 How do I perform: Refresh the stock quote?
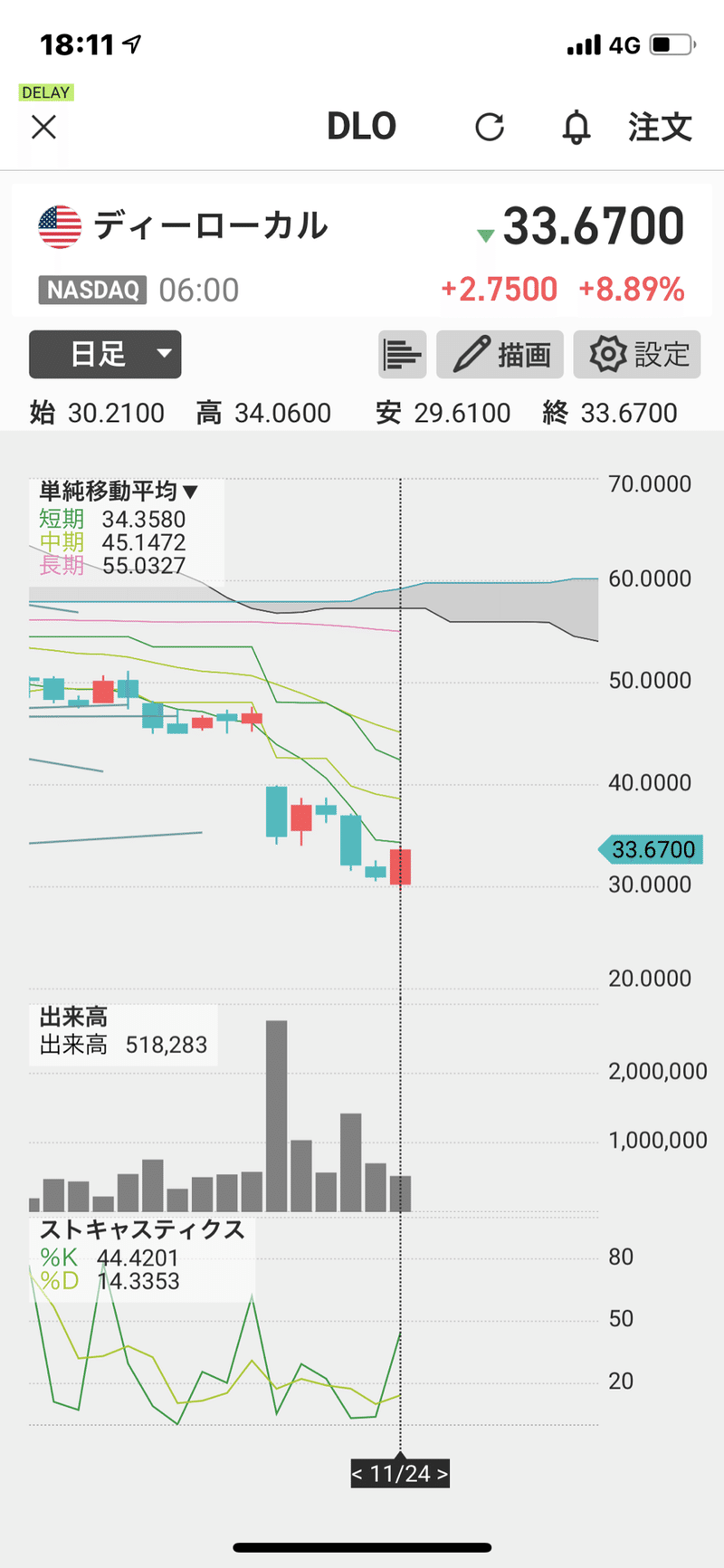(490, 128)
